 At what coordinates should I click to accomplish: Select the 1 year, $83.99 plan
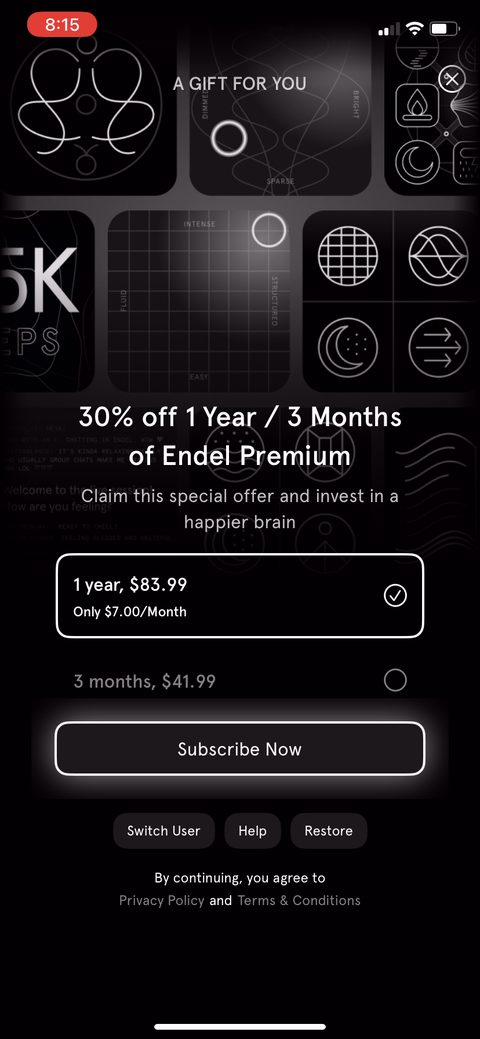239,596
